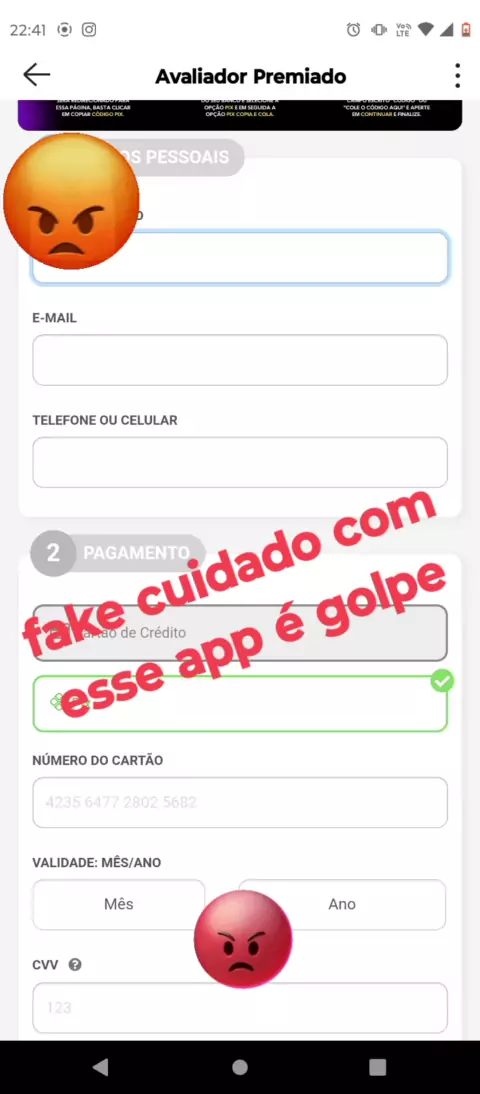480x1094 pixels.
Task: Tap the Número do Cartão field
Action: [x=240, y=802]
